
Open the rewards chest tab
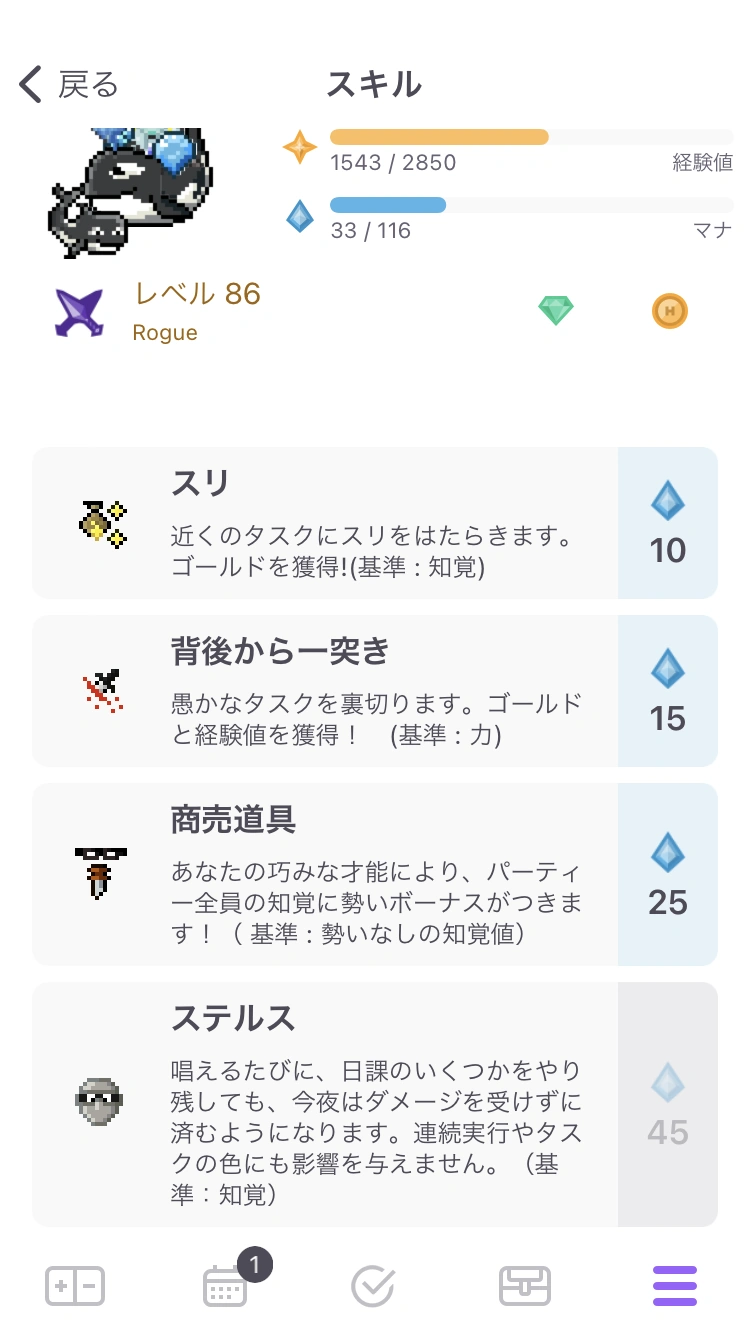click(x=524, y=1286)
